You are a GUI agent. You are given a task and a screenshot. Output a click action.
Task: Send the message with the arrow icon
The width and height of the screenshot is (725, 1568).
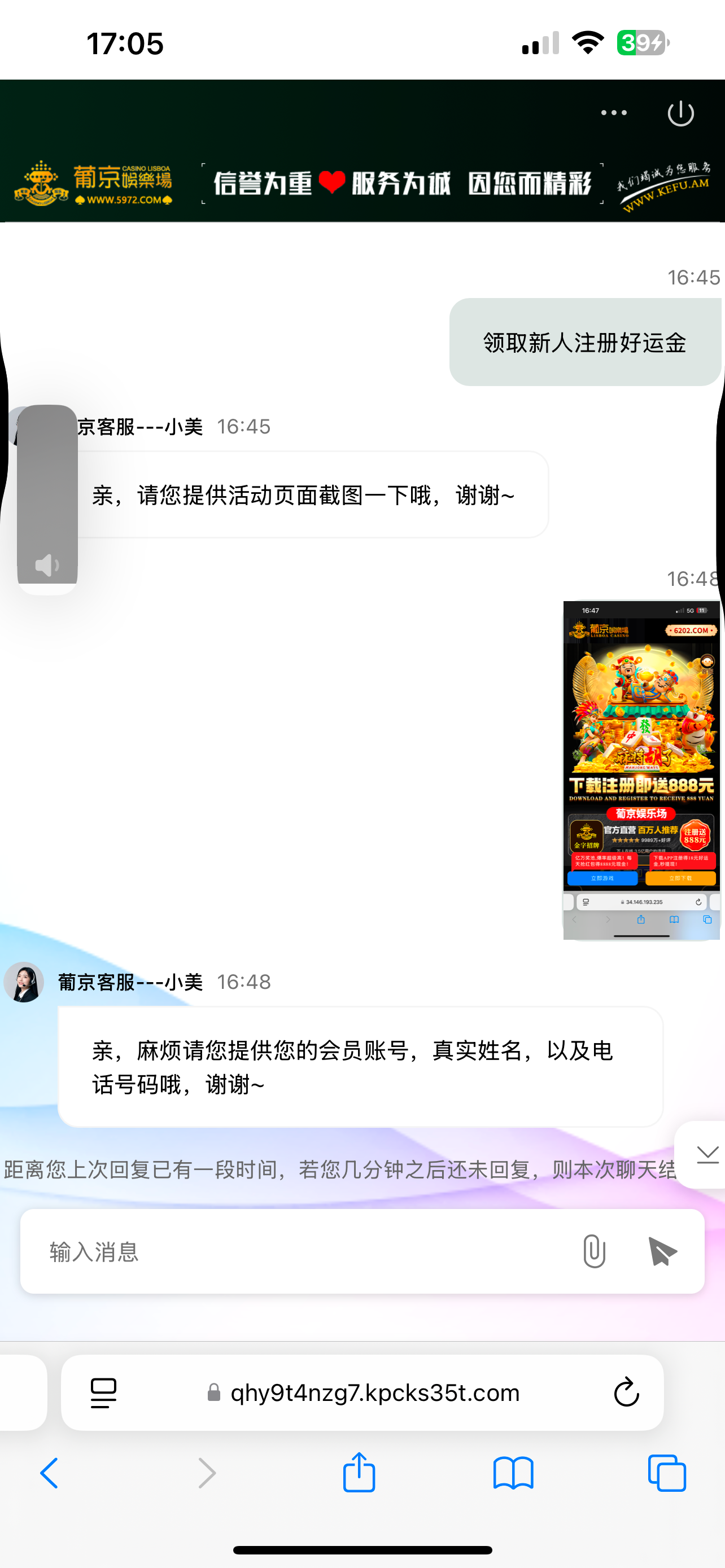tap(662, 1251)
